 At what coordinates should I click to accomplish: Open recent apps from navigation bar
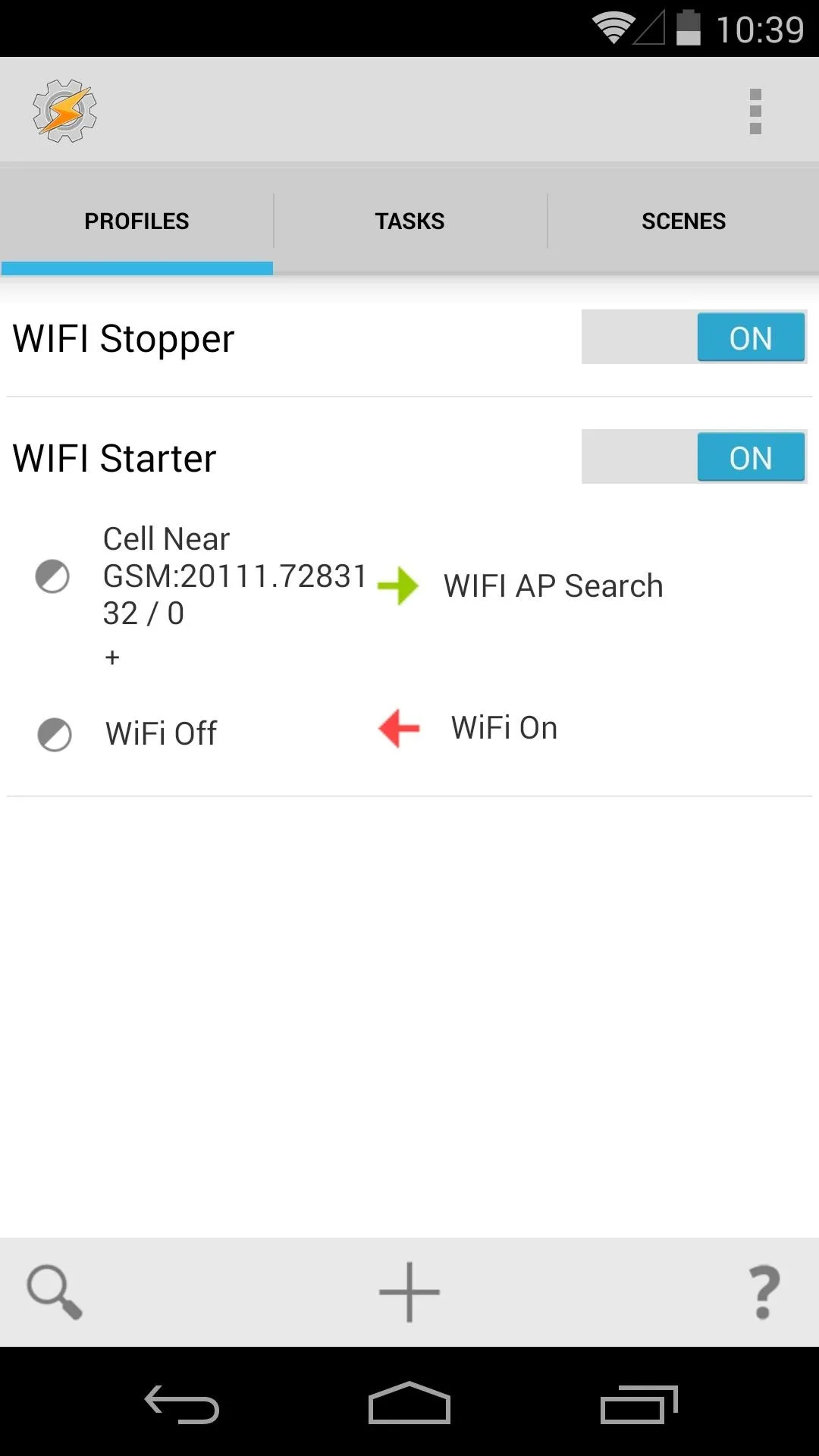[639, 1404]
